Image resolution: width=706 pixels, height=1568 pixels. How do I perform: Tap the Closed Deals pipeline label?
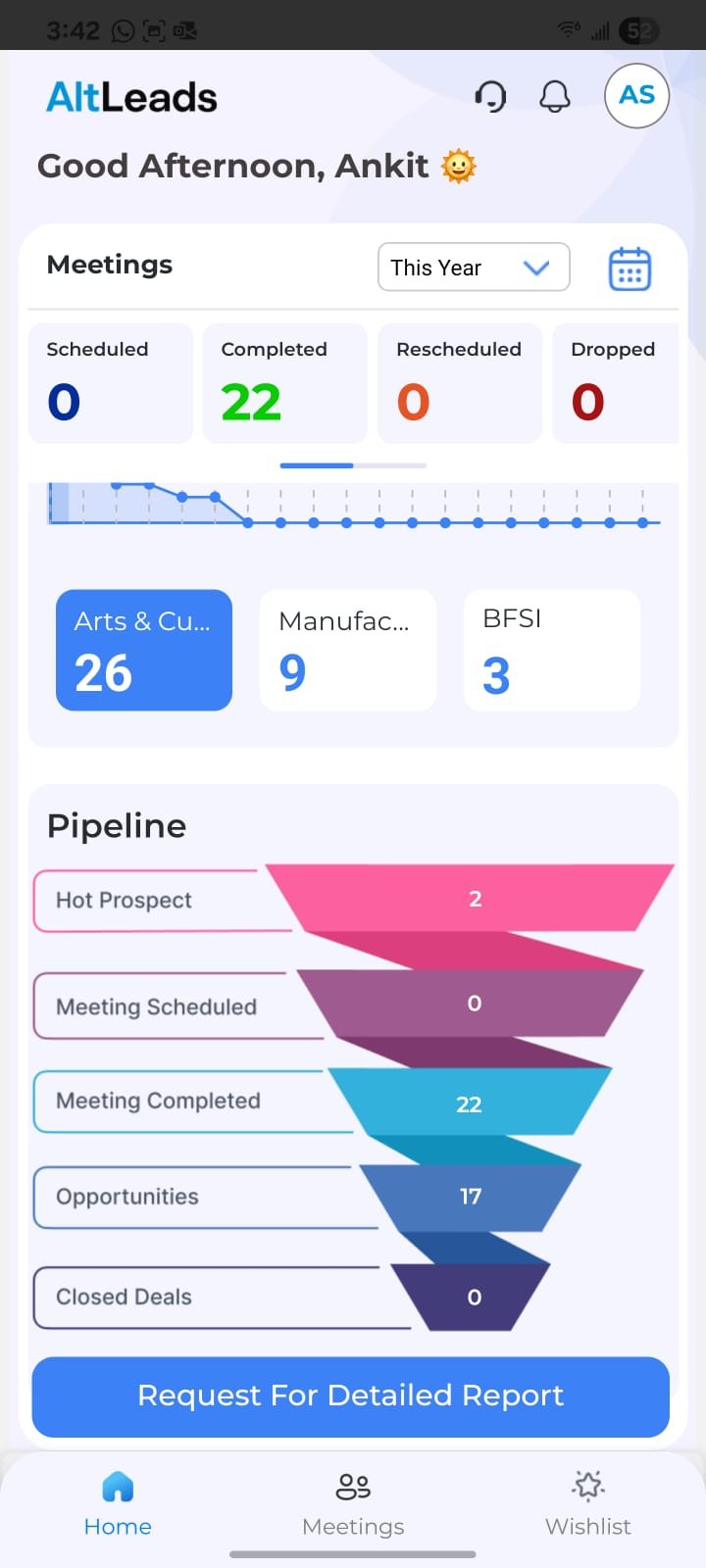click(123, 1297)
